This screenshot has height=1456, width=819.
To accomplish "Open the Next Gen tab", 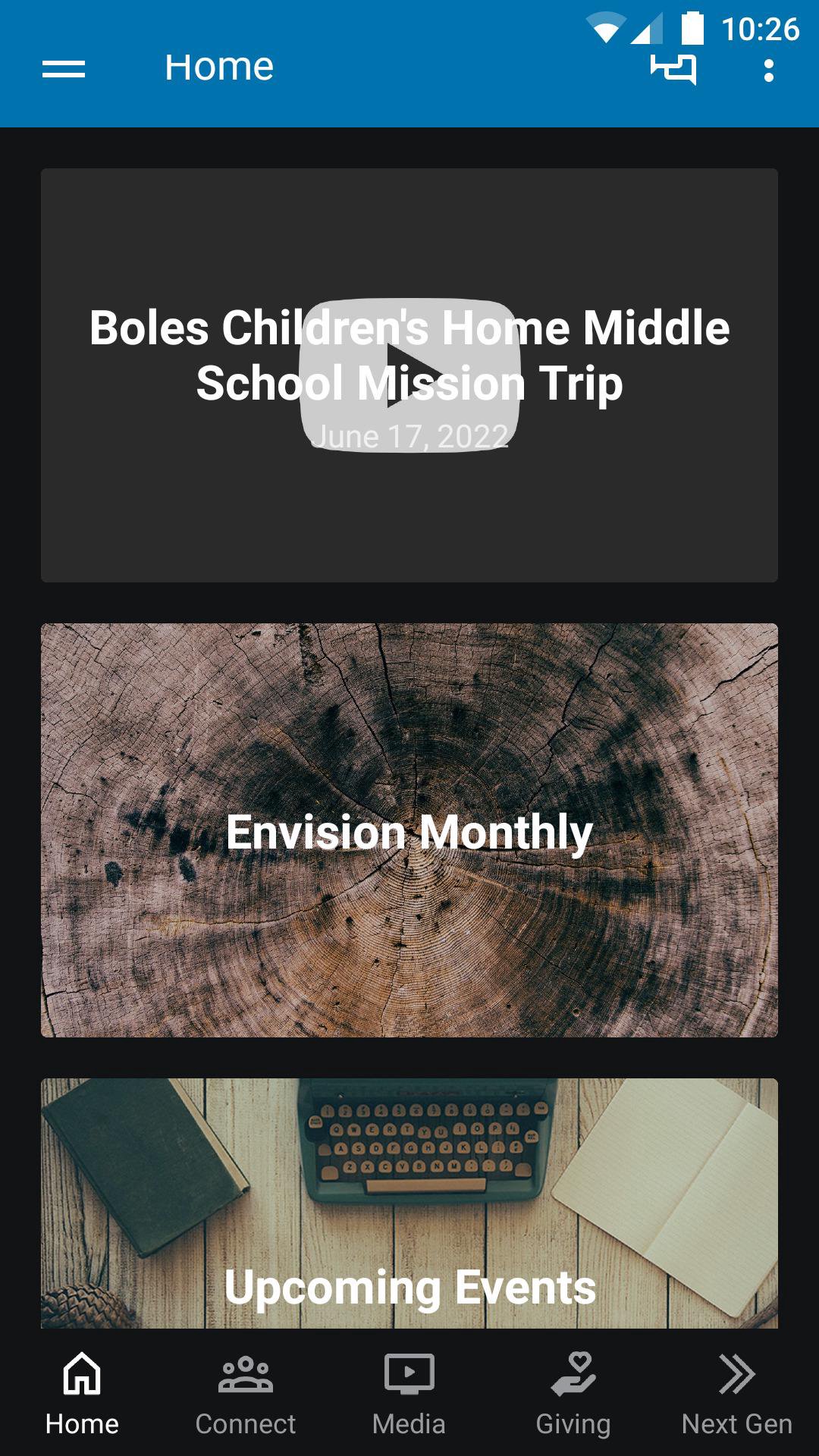I will [737, 1392].
